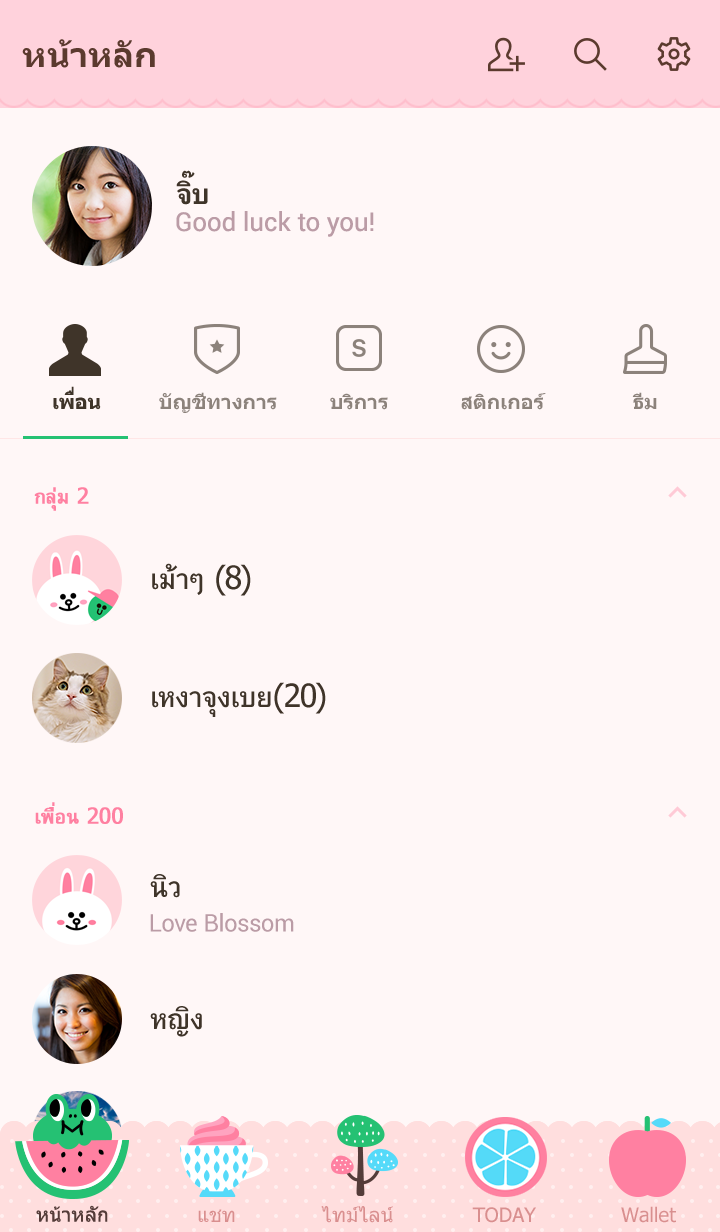
Task: Open settings gear icon
Action: click(674, 55)
